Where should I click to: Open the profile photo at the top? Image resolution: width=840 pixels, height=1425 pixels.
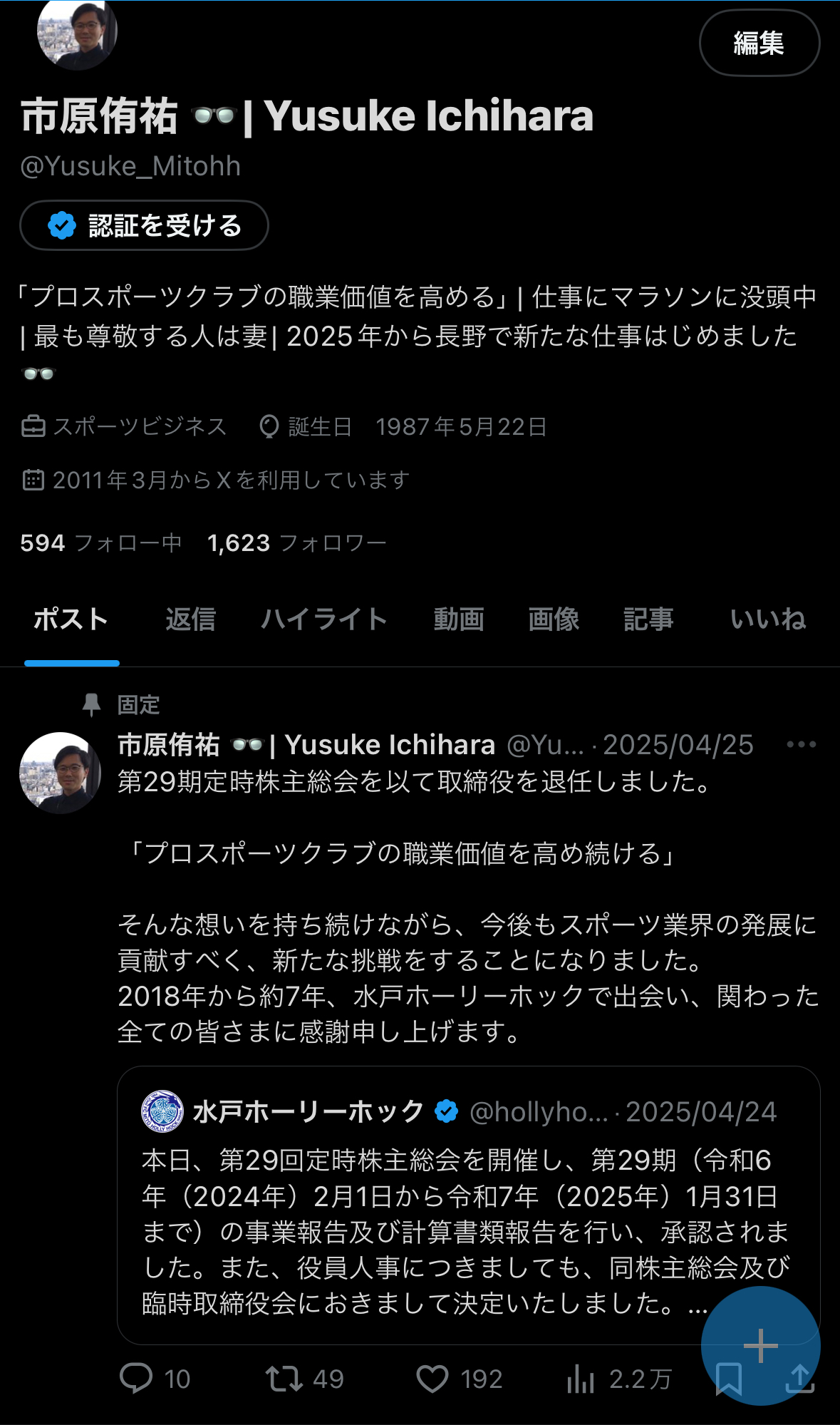click(77, 32)
